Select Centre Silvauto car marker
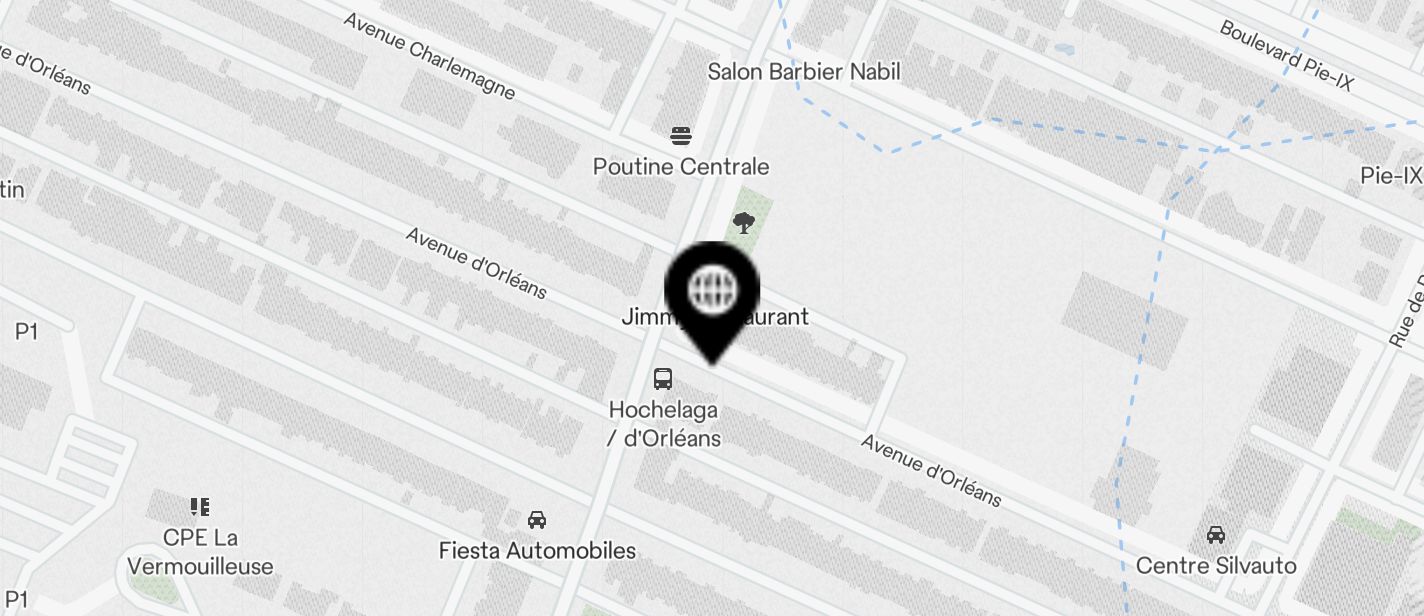Viewport: 1424px width, 616px height. point(1216,535)
